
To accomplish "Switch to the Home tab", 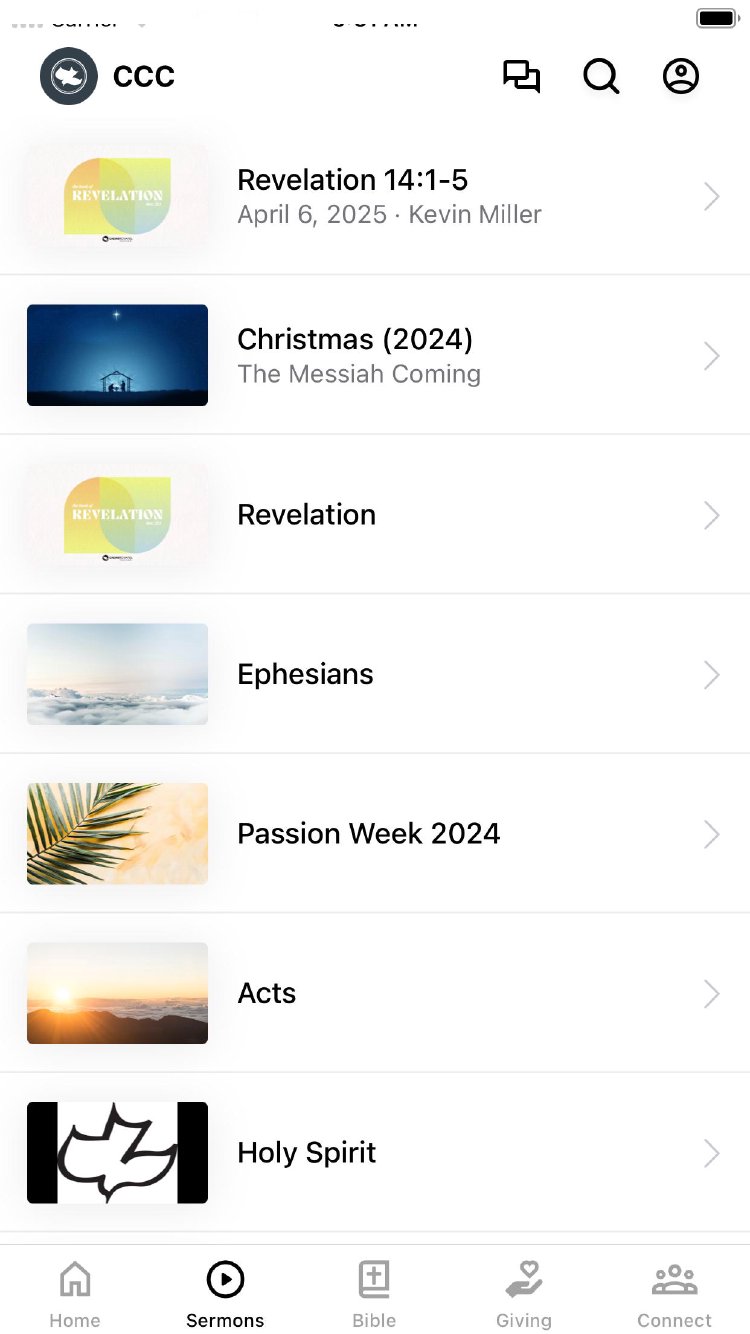I will [x=75, y=1292].
